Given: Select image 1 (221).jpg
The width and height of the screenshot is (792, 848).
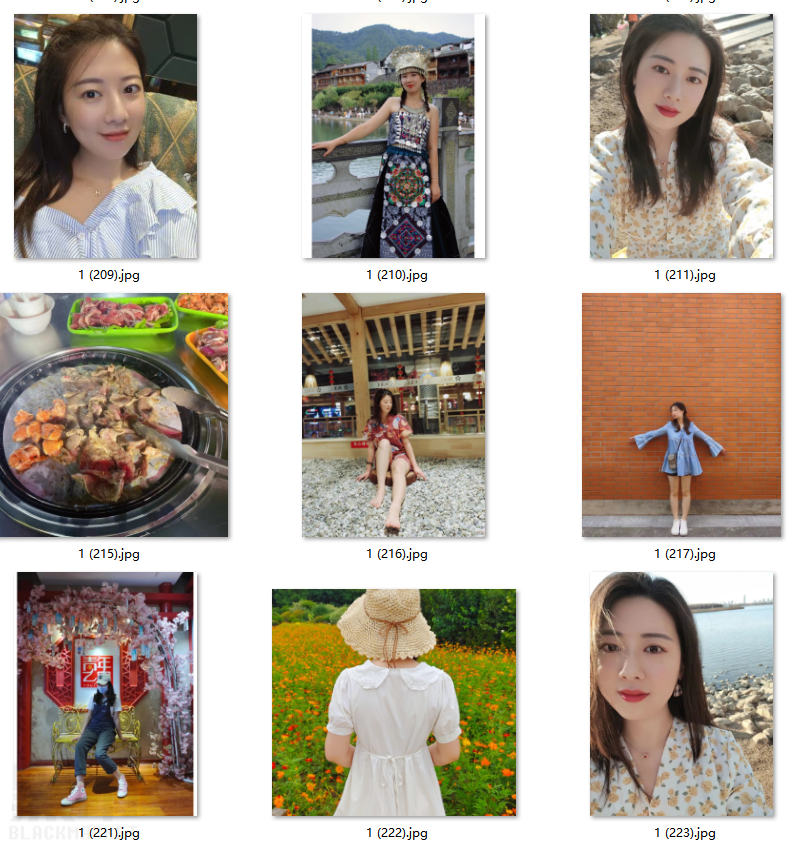Looking at the screenshot, I should click(106, 694).
